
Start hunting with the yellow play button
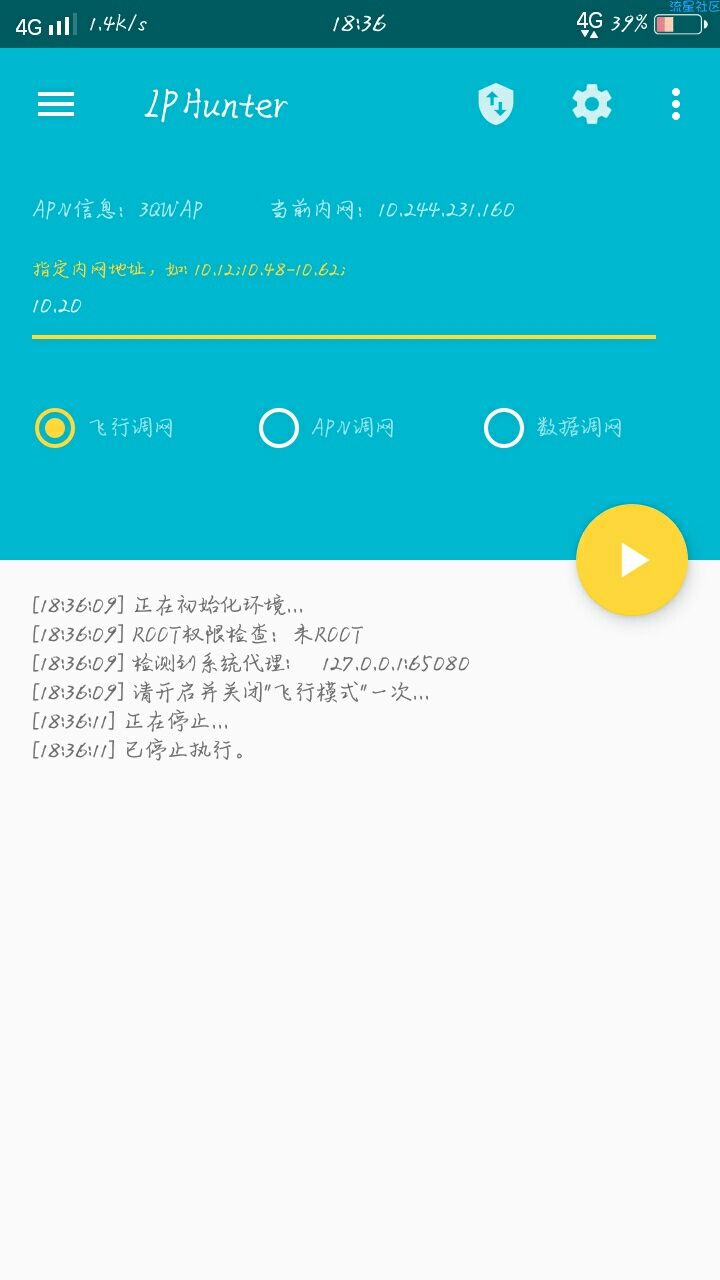(x=632, y=560)
